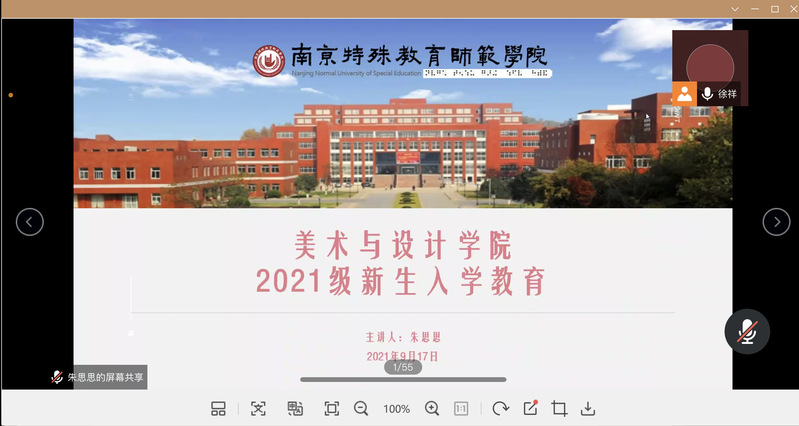Download the image
This screenshot has width=799, height=426.
(588, 408)
